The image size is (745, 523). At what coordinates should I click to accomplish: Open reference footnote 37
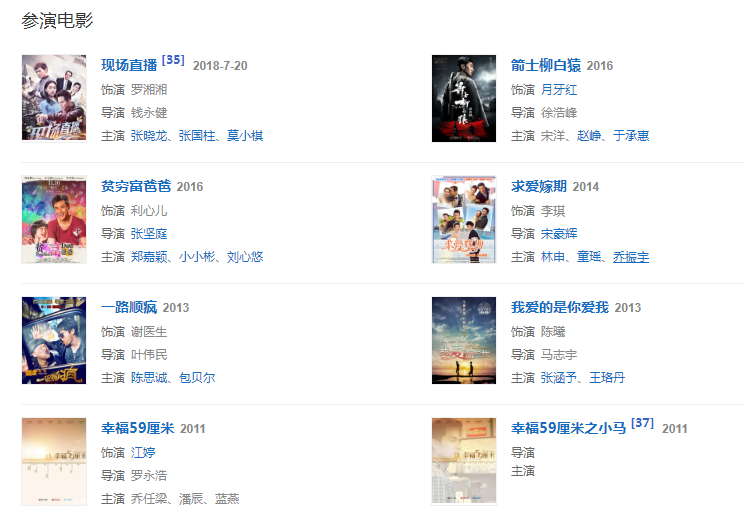click(x=642, y=423)
